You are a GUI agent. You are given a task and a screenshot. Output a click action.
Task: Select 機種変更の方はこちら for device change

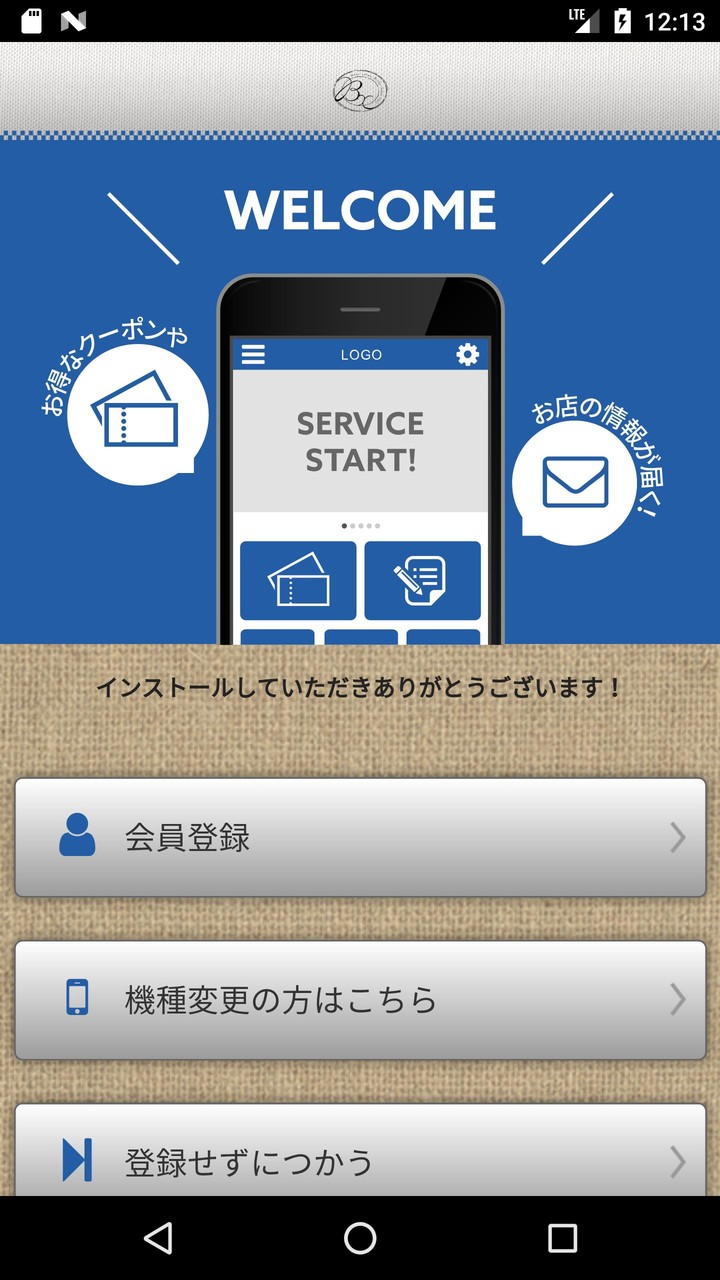coord(360,999)
